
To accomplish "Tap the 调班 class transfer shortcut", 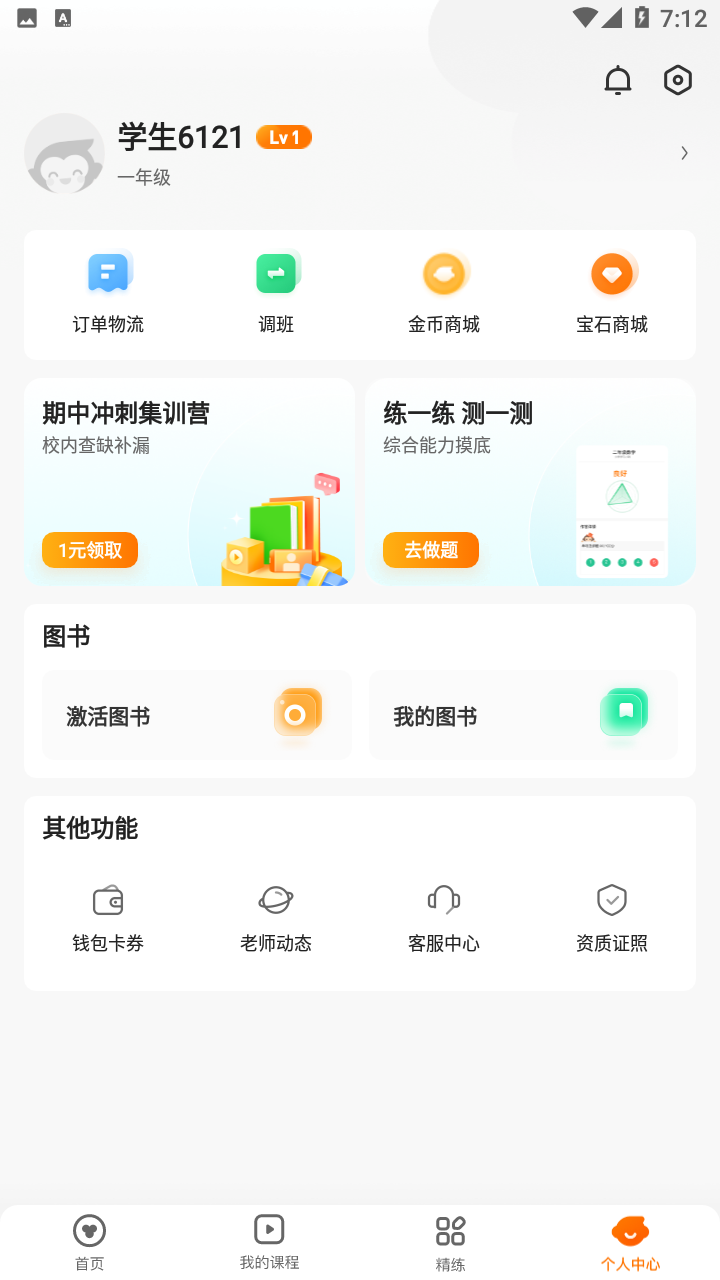I will [x=276, y=295].
